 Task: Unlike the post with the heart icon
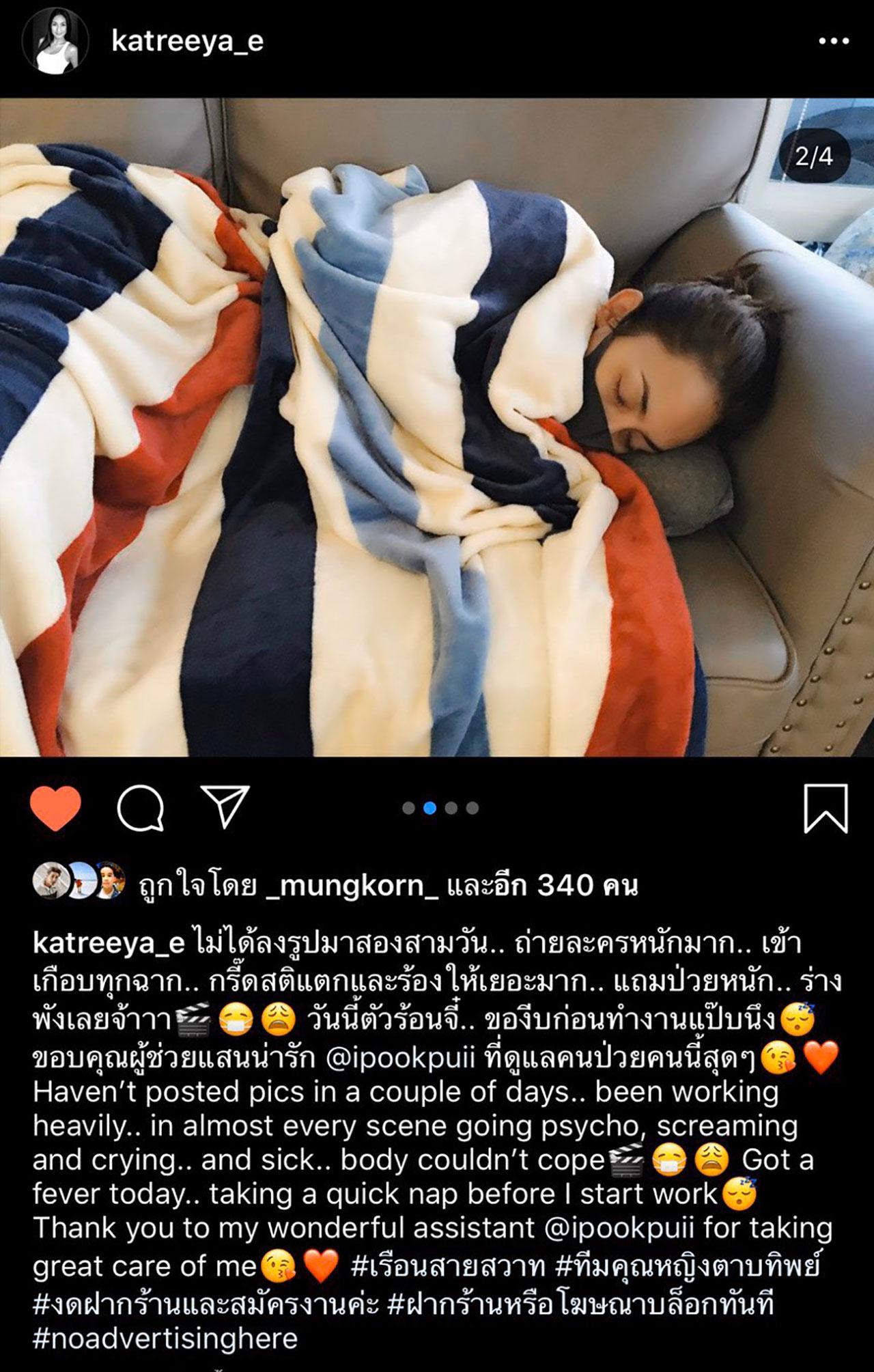55,809
